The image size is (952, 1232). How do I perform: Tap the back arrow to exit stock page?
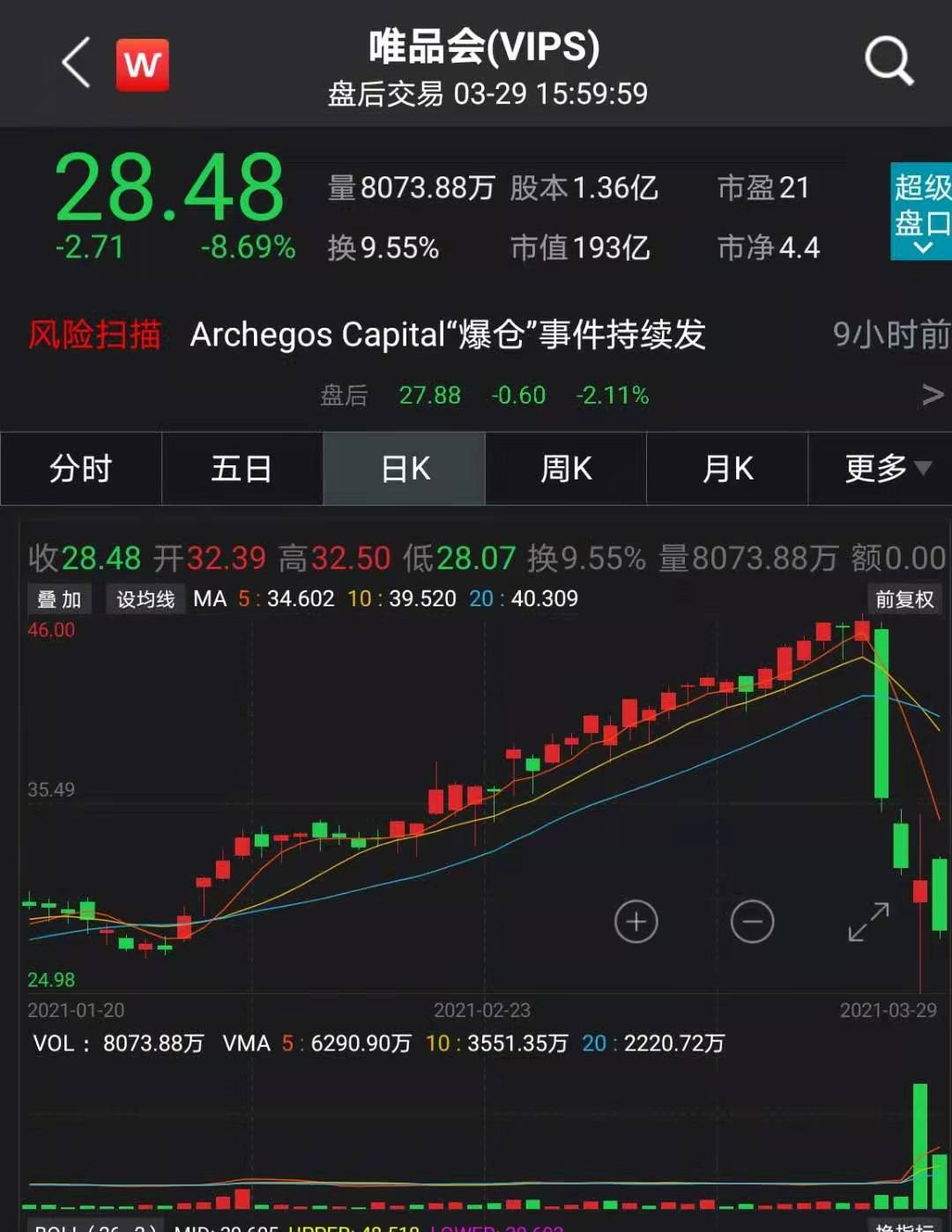pos(76,64)
